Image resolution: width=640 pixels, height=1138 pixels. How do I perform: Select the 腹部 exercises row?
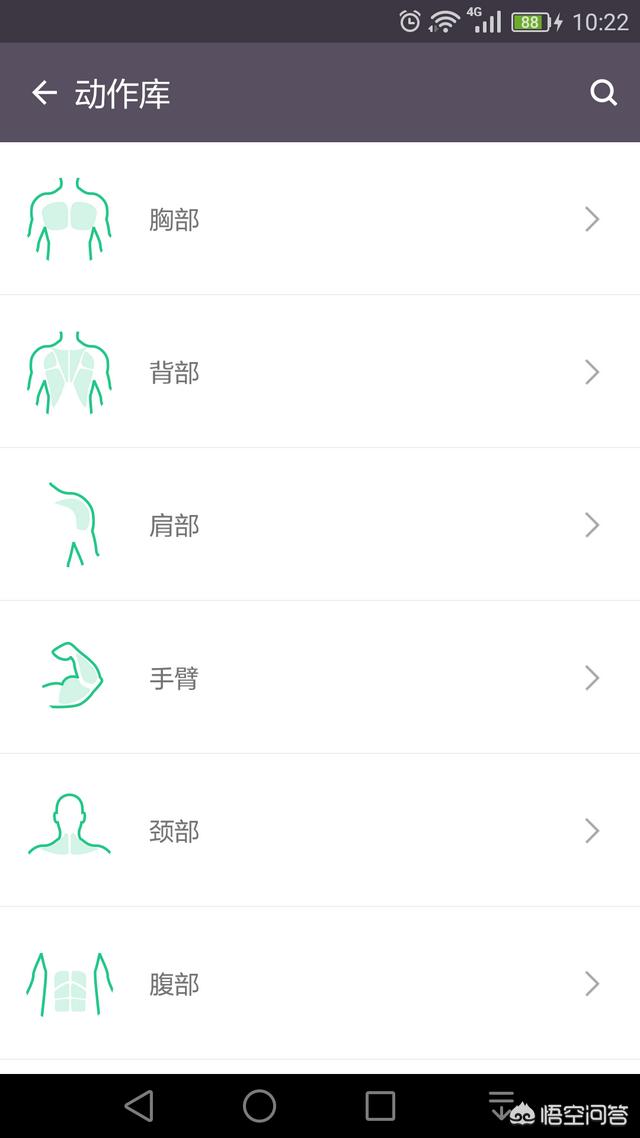[320, 984]
